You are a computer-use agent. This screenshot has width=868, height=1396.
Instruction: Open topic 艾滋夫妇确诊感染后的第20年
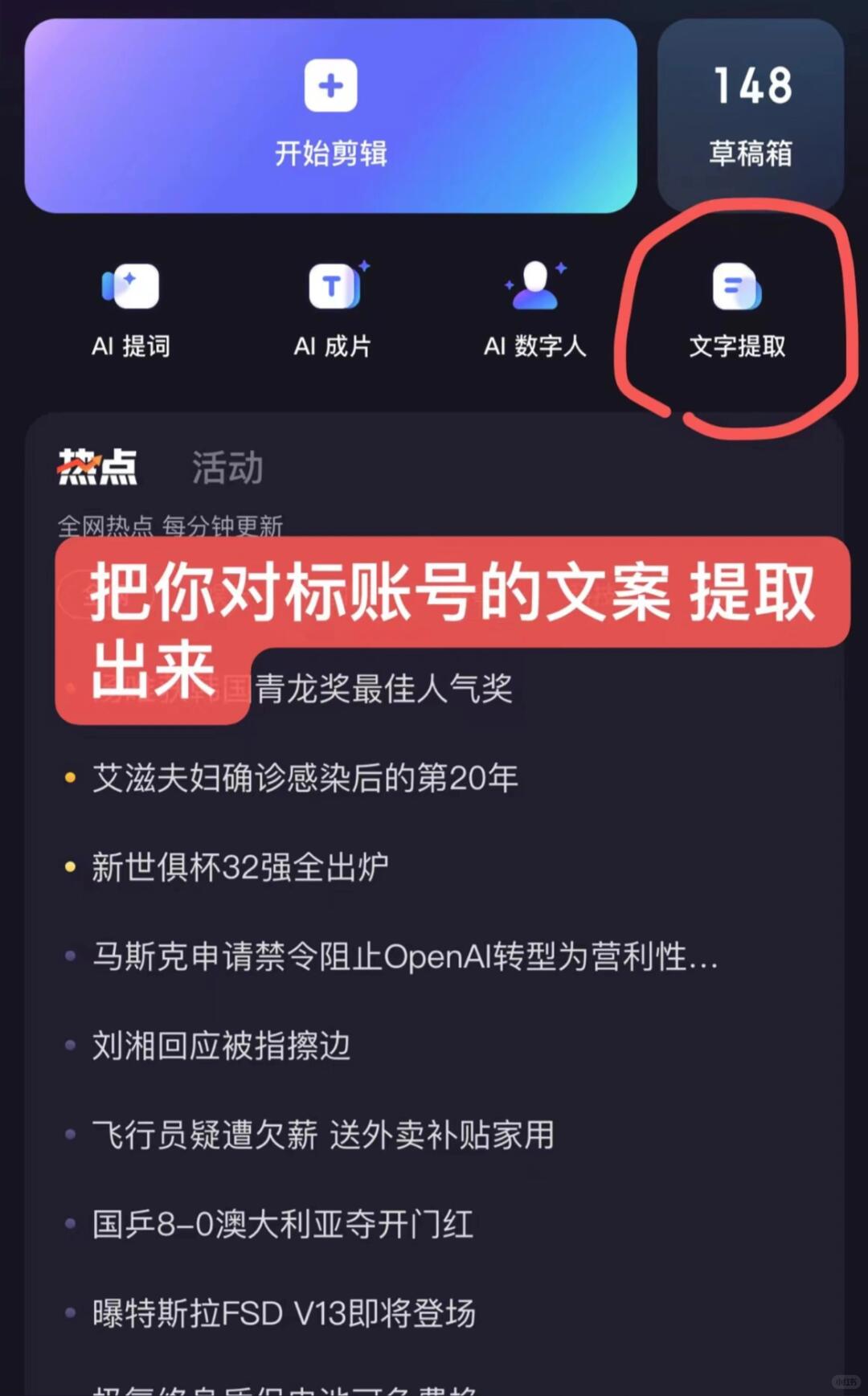coord(305,778)
